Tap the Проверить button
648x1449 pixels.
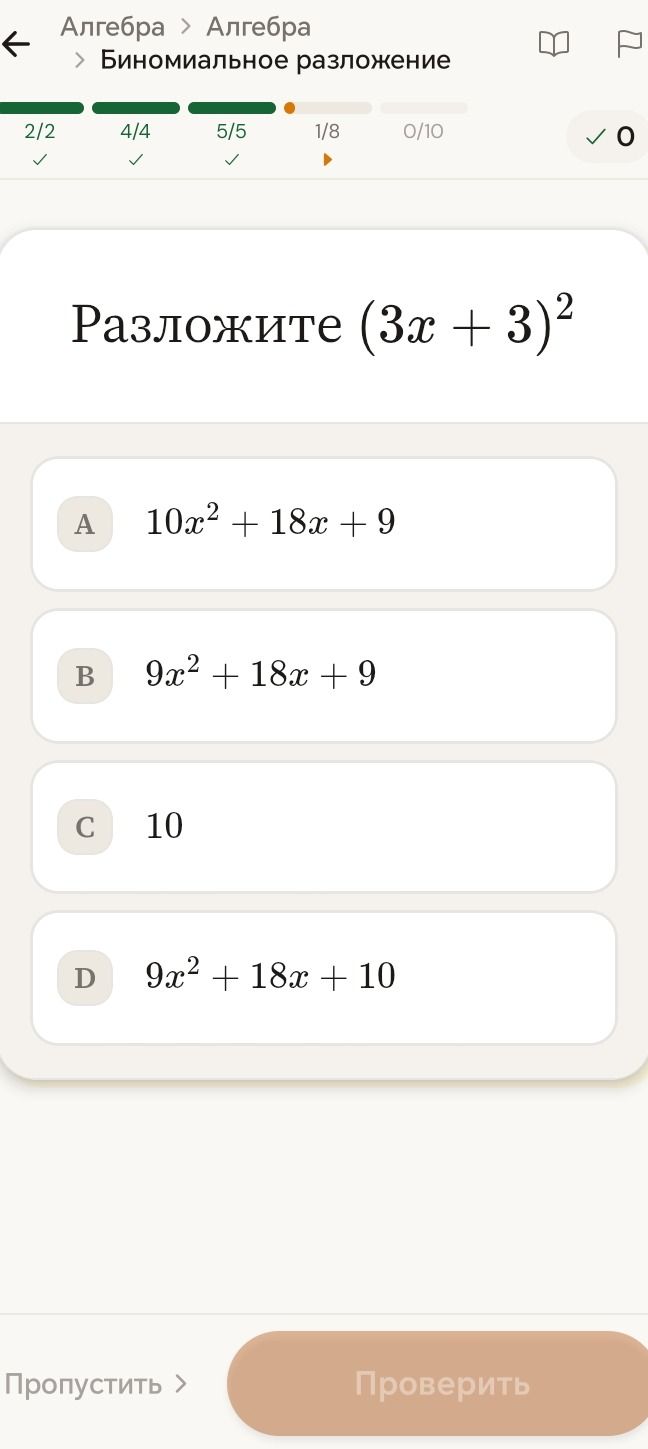440,1384
